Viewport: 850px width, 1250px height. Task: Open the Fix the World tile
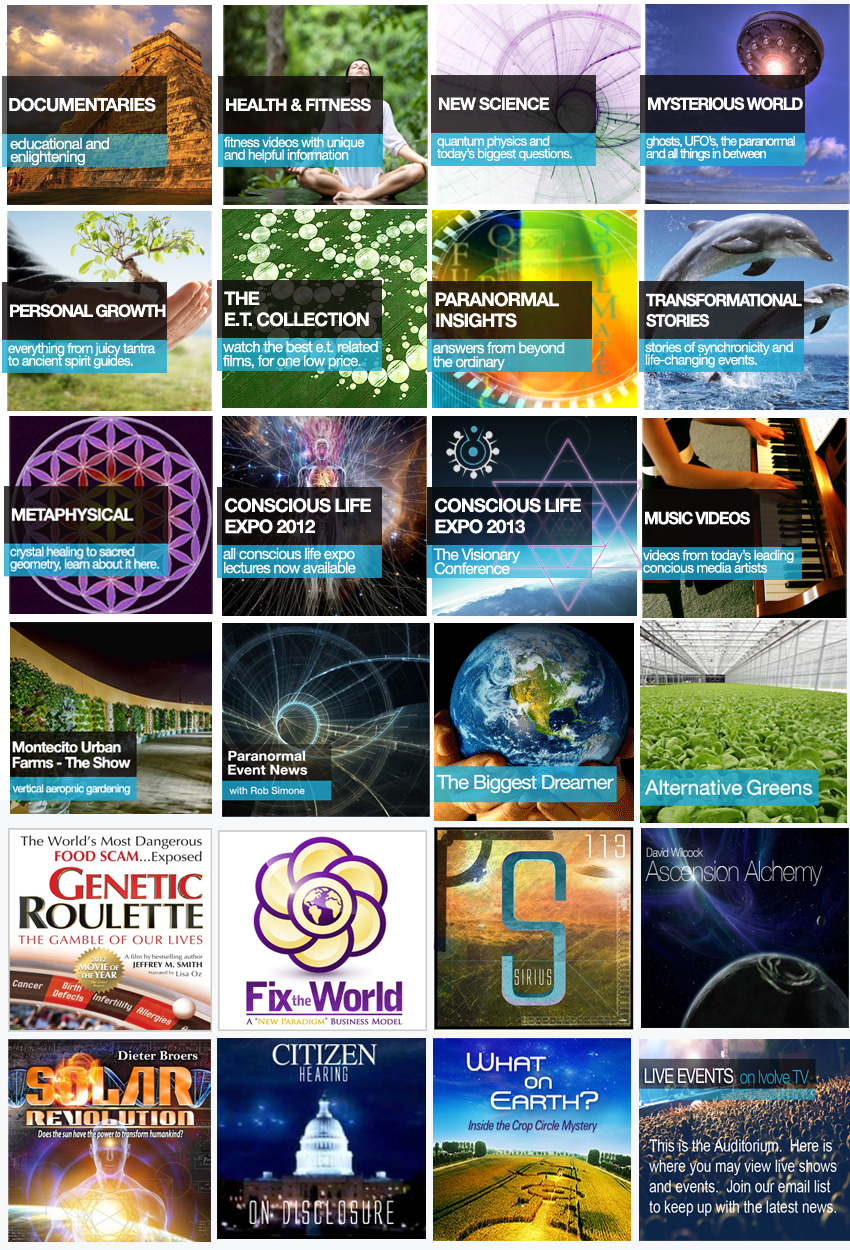tap(322, 930)
